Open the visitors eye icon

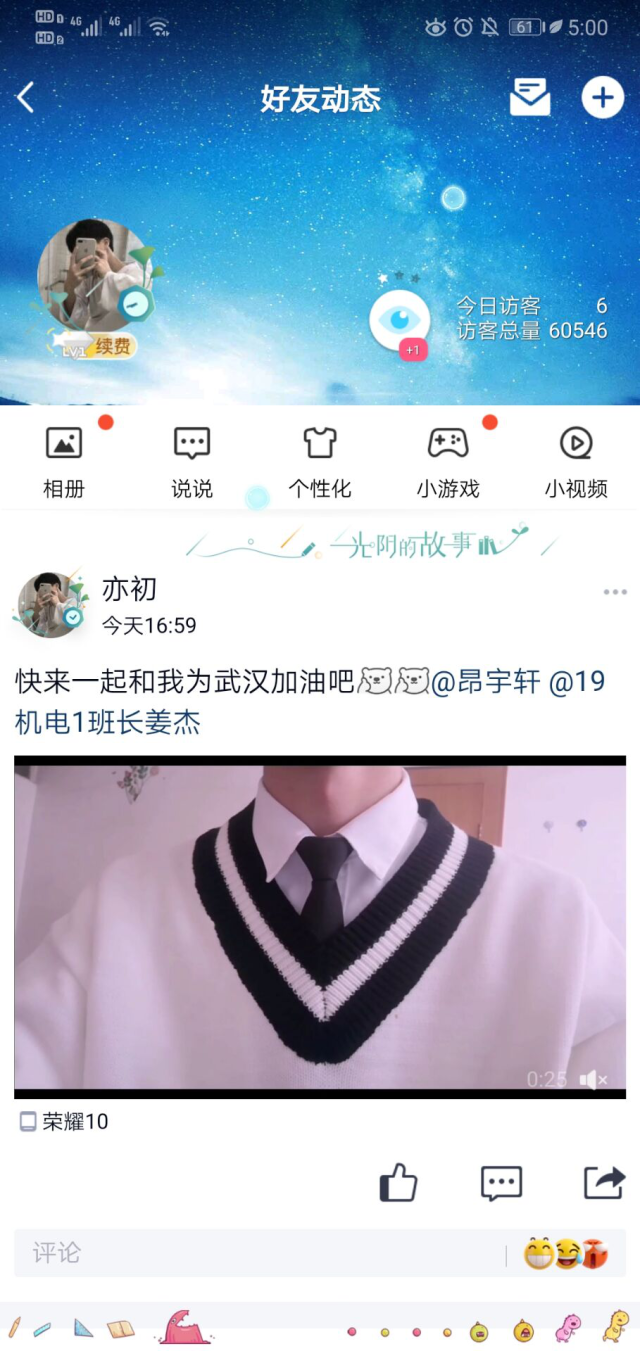tap(400, 320)
